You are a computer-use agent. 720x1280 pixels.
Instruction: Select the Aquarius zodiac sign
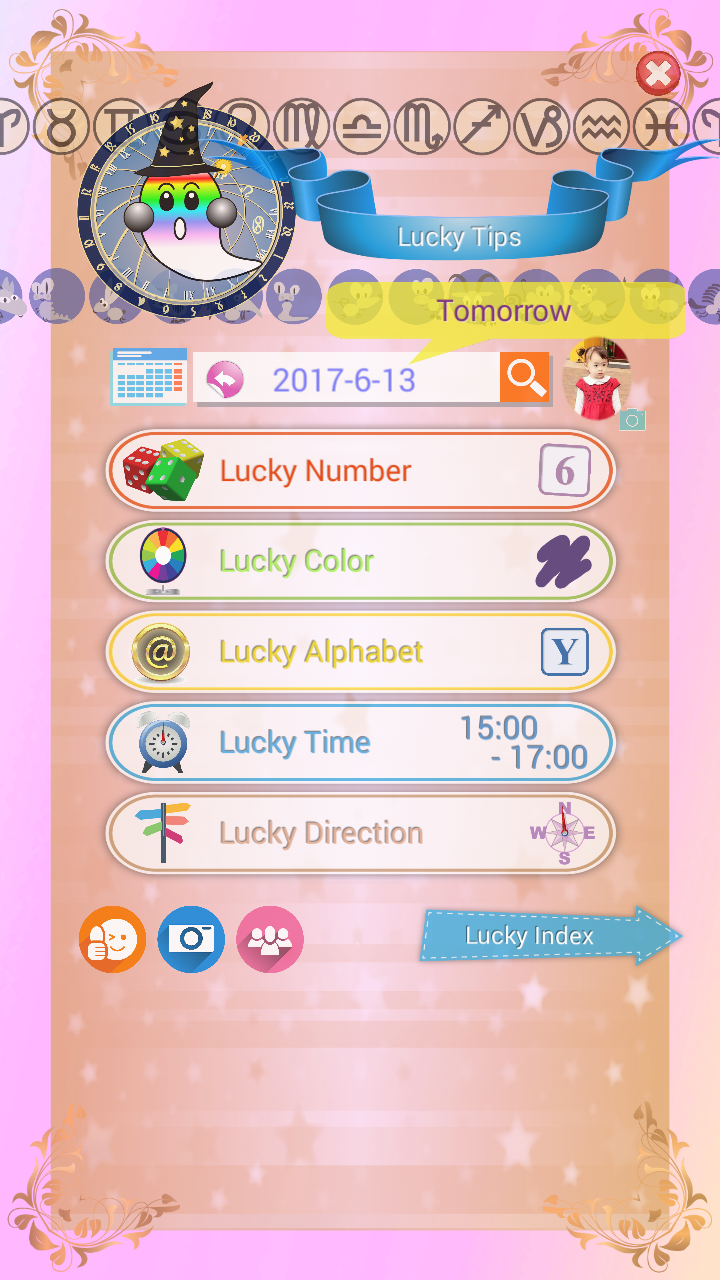(603, 127)
